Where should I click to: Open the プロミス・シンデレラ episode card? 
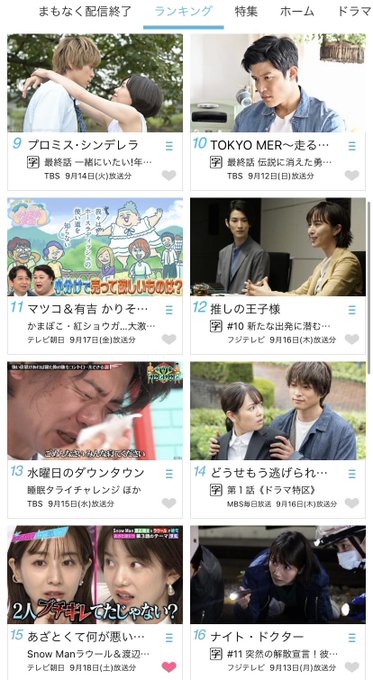tap(95, 112)
